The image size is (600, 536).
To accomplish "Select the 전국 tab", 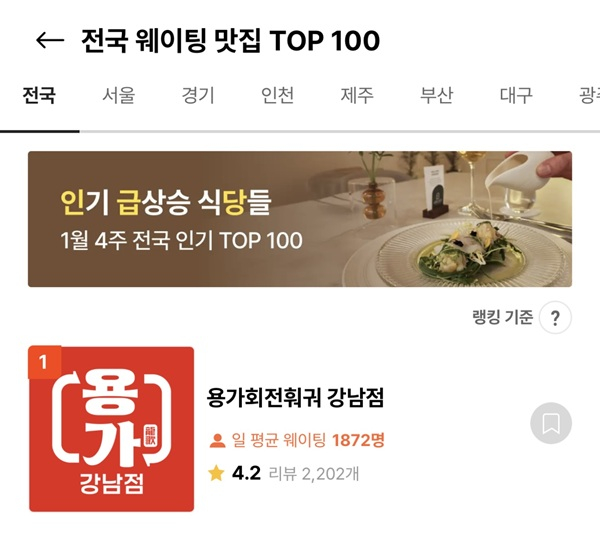I will pyautogui.click(x=39, y=97).
